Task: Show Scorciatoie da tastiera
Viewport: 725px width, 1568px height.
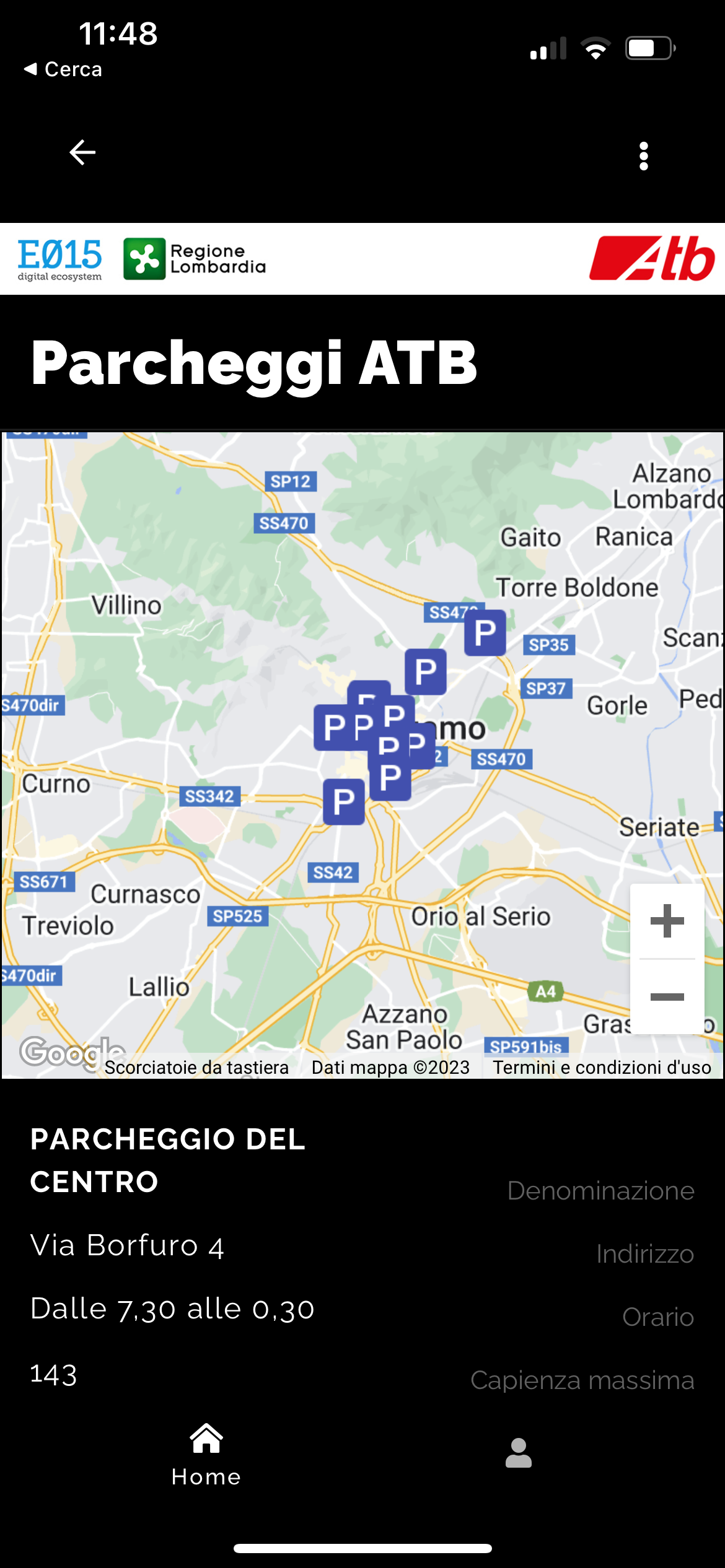Action: [x=196, y=1068]
